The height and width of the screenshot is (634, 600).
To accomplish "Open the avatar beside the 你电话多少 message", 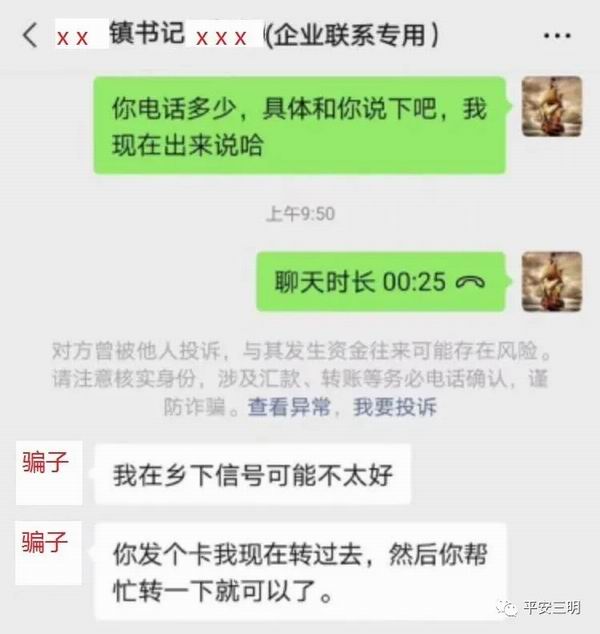I will tap(552, 106).
